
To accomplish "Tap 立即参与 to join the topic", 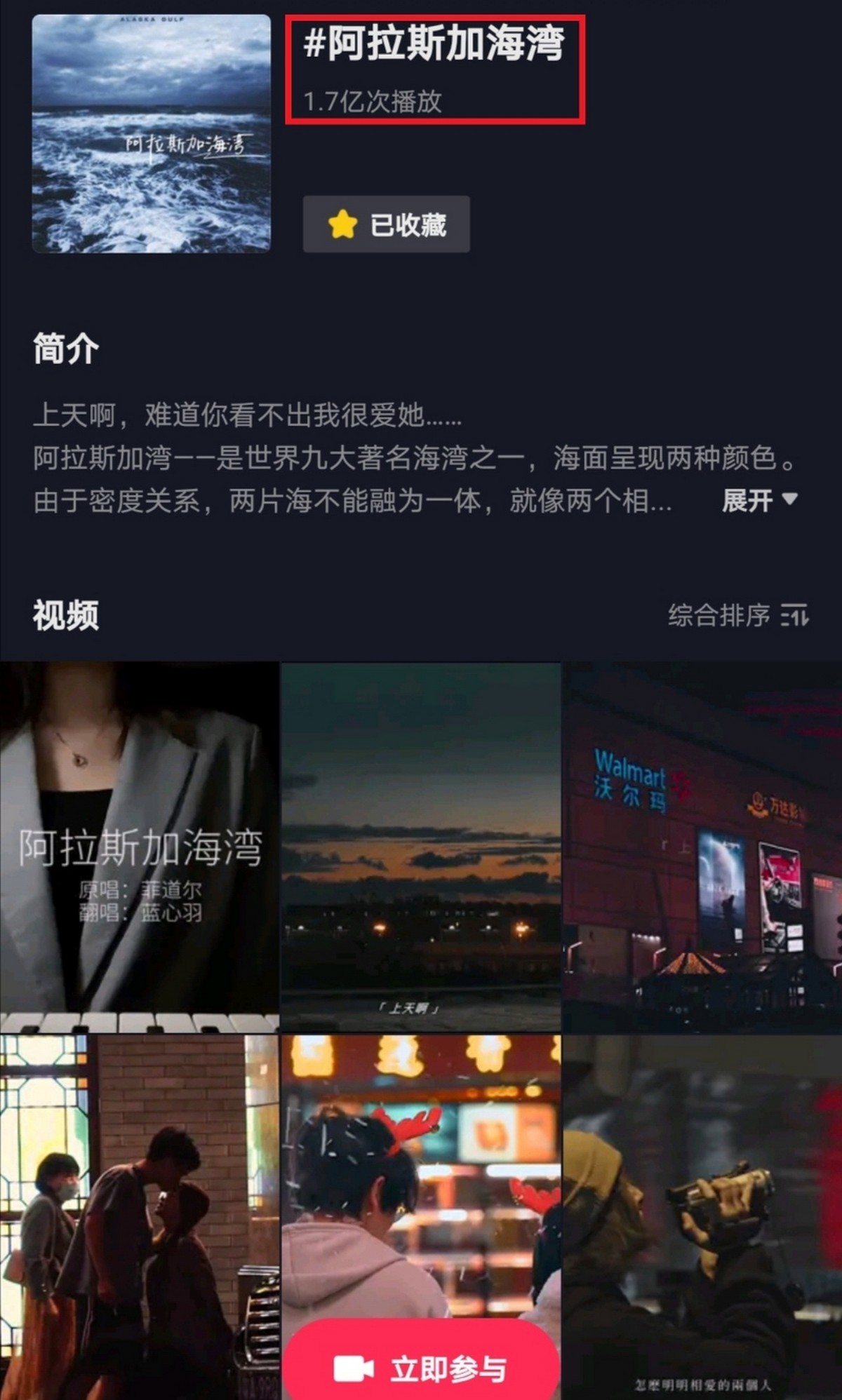I will (x=421, y=1366).
